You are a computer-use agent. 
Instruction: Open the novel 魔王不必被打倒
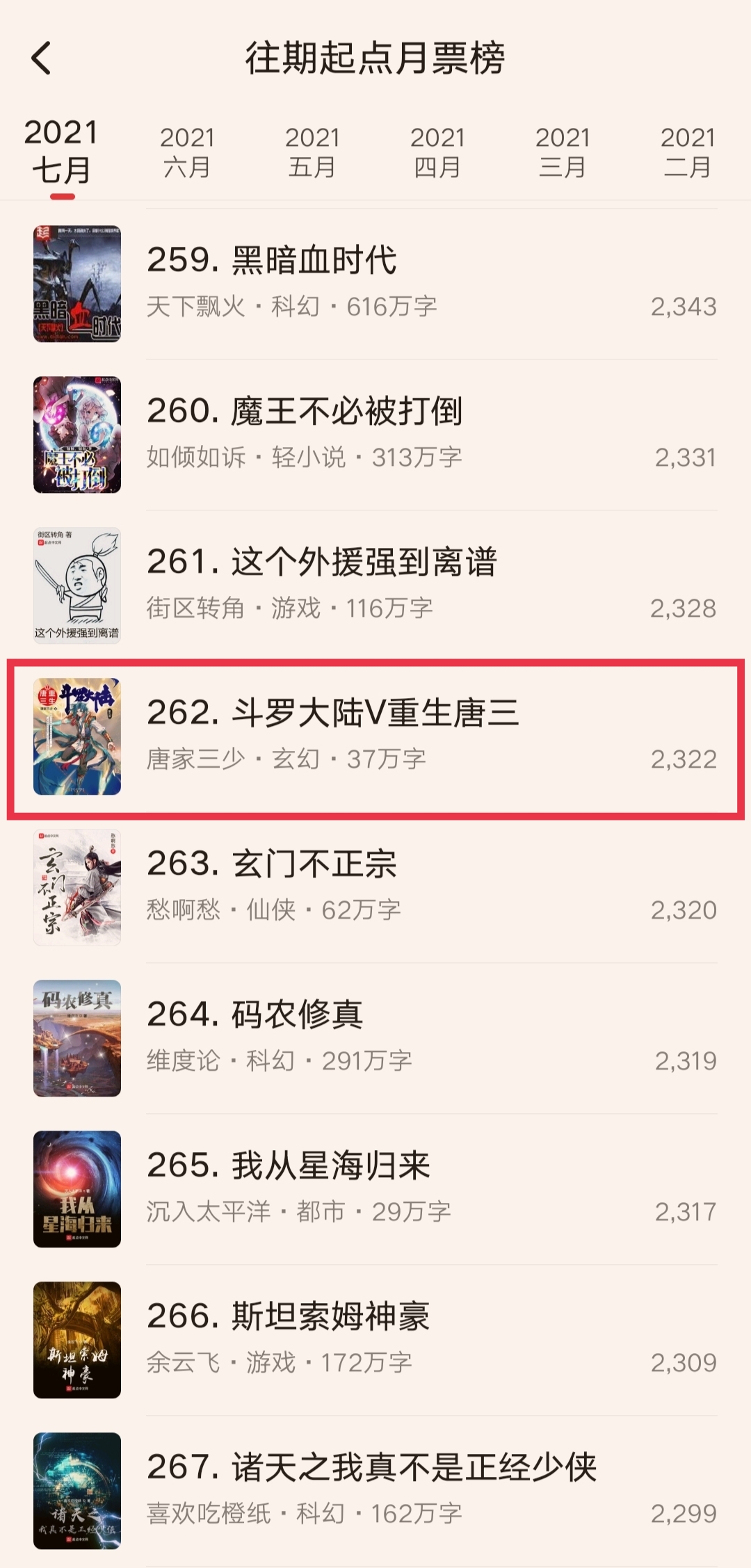coord(375,434)
